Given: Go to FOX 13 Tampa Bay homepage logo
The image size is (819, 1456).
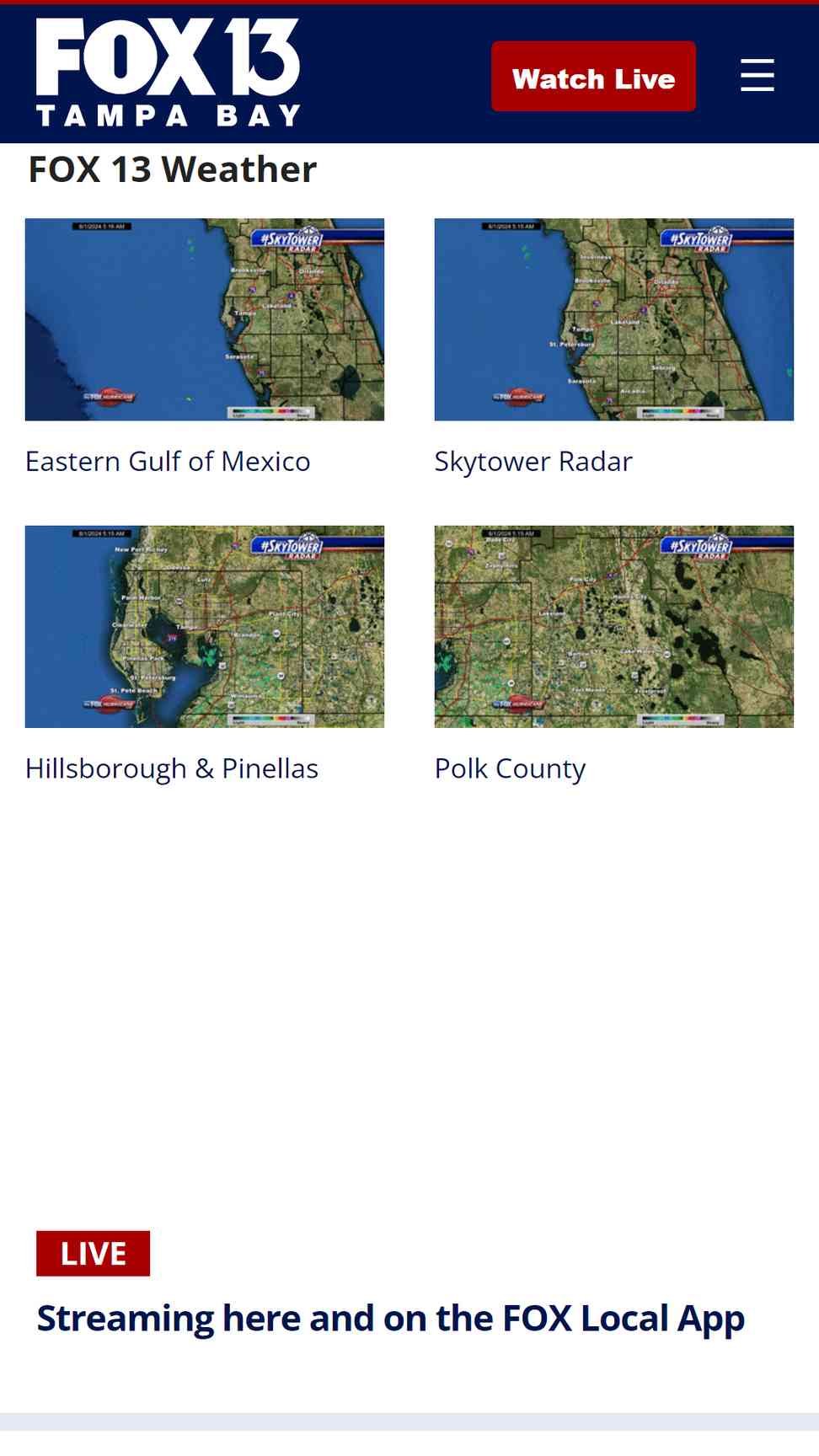Looking at the screenshot, I should pos(168,72).
